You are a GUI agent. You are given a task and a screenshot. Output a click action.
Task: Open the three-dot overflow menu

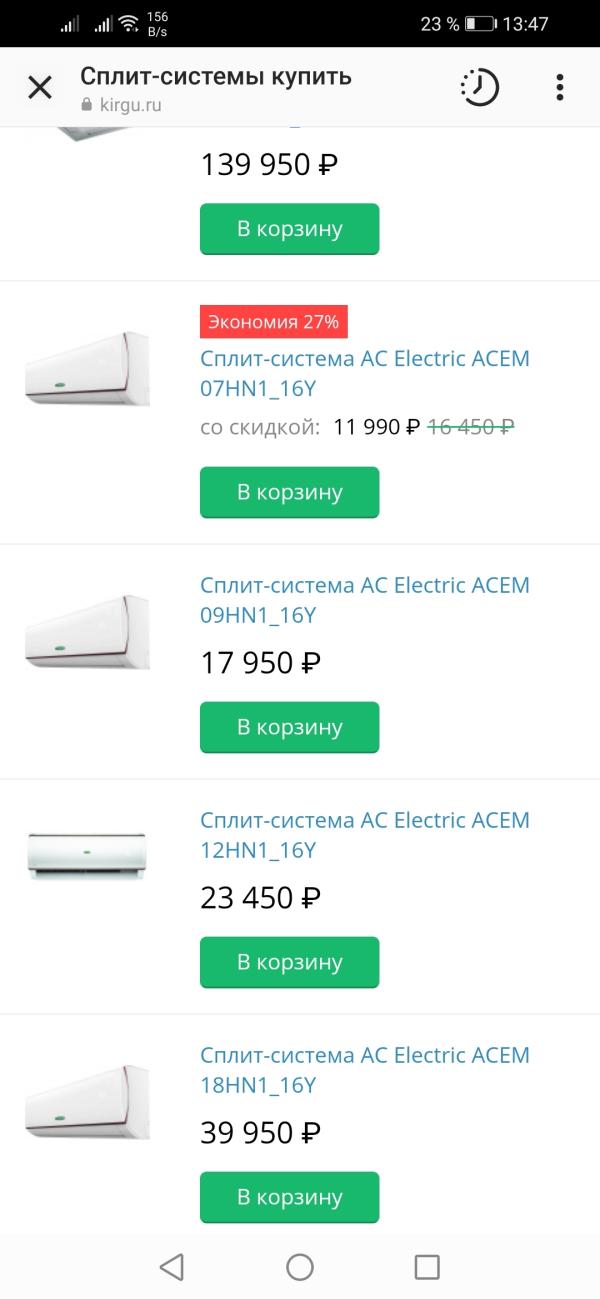[559, 88]
